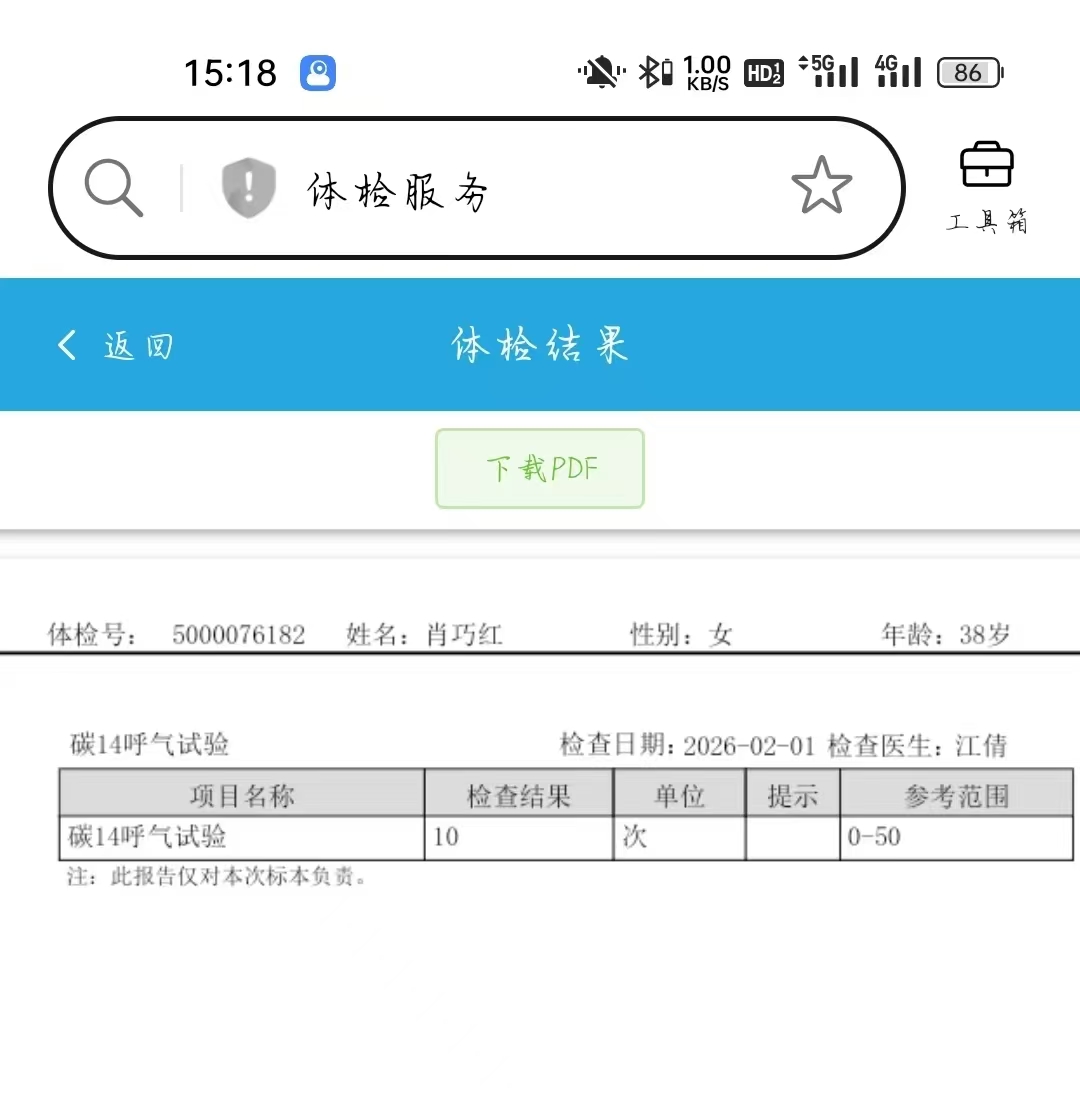
Task: Open the 工具箱 toolbox
Action: point(987,186)
